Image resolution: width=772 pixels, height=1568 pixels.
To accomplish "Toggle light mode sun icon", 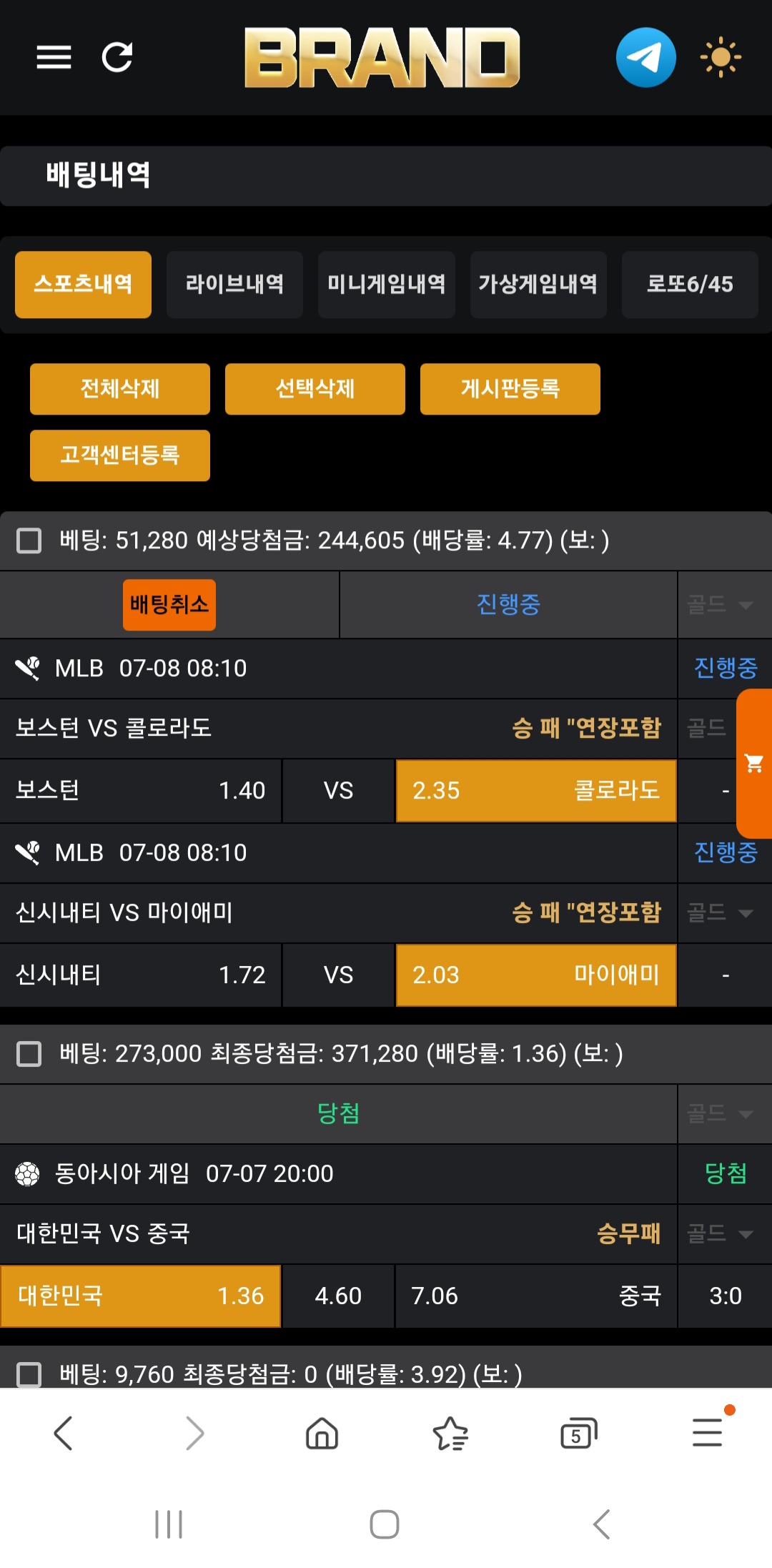I will tap(721, 57).
